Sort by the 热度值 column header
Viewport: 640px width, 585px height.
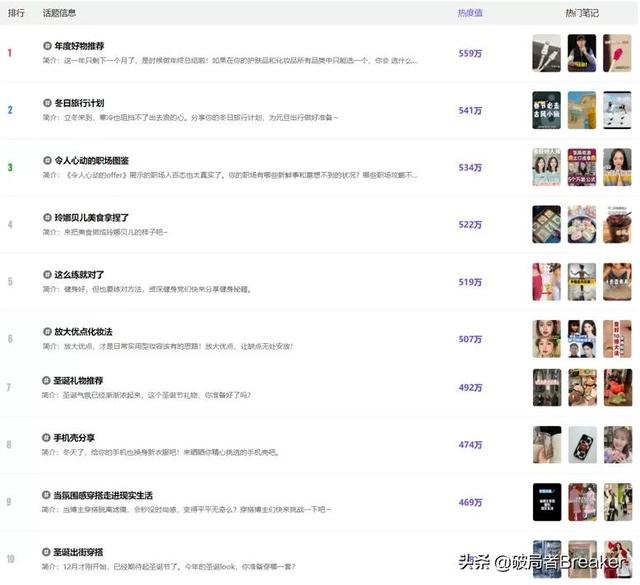click(x=470, y=13)
